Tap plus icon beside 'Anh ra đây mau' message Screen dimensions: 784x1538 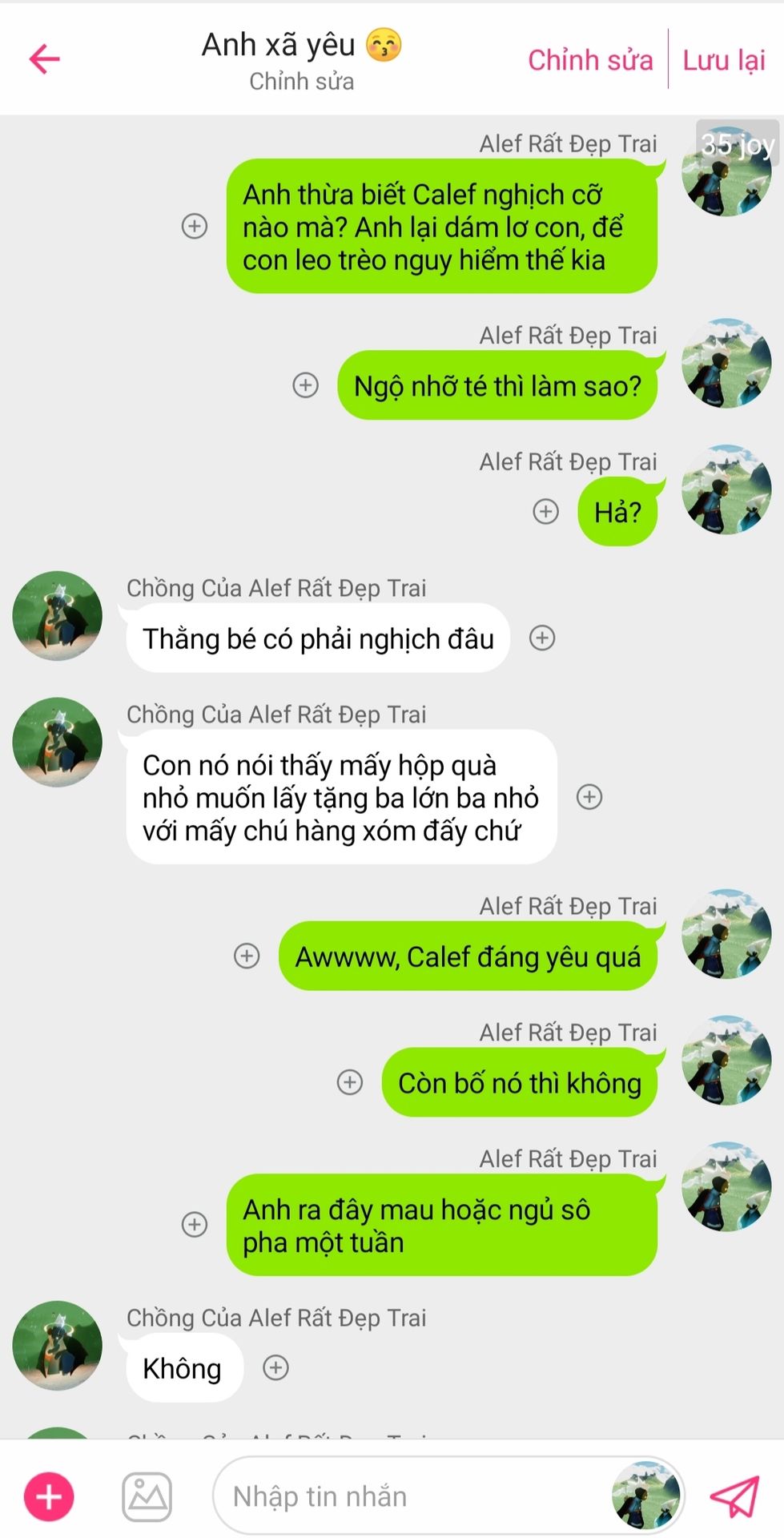(195, 1224)
